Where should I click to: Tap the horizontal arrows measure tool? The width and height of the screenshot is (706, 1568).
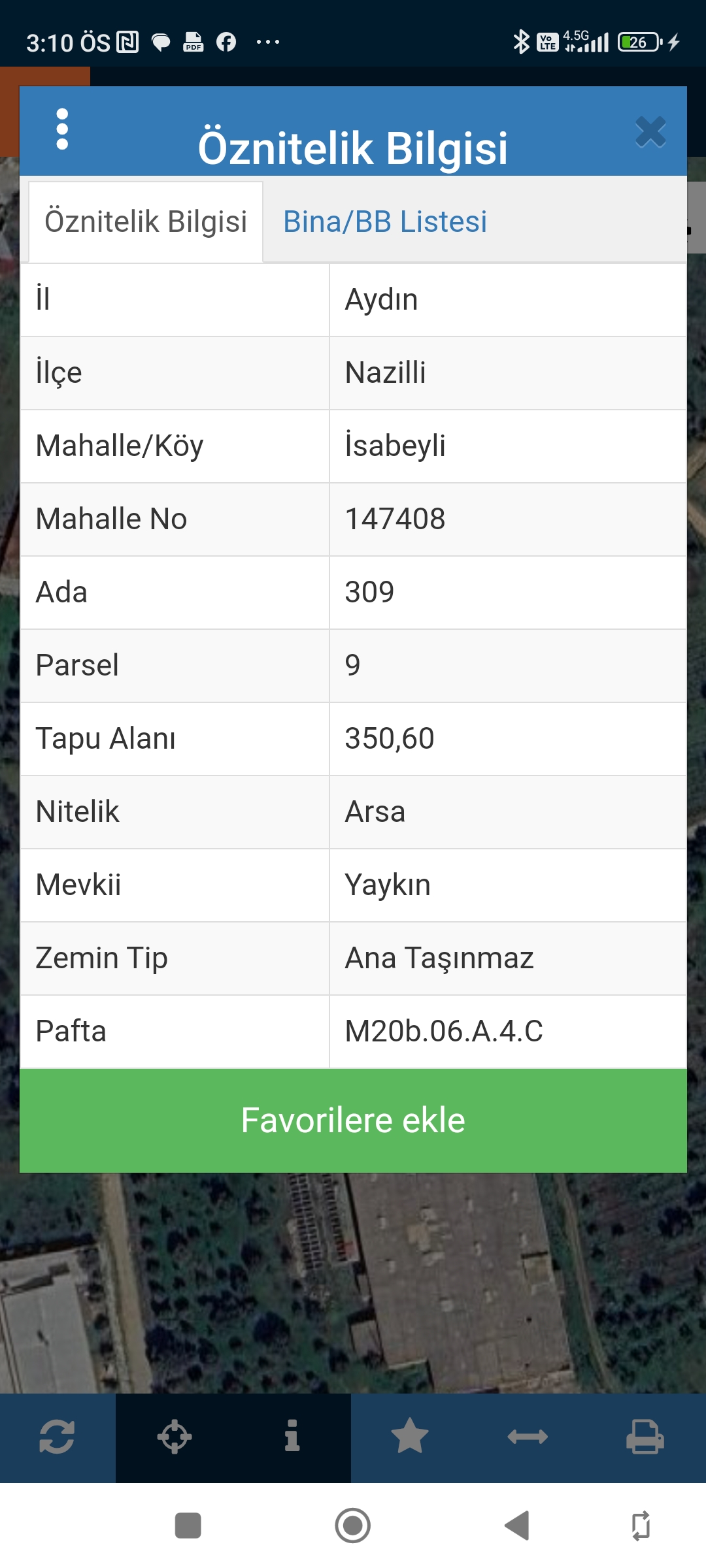(x=528, y=1437)
